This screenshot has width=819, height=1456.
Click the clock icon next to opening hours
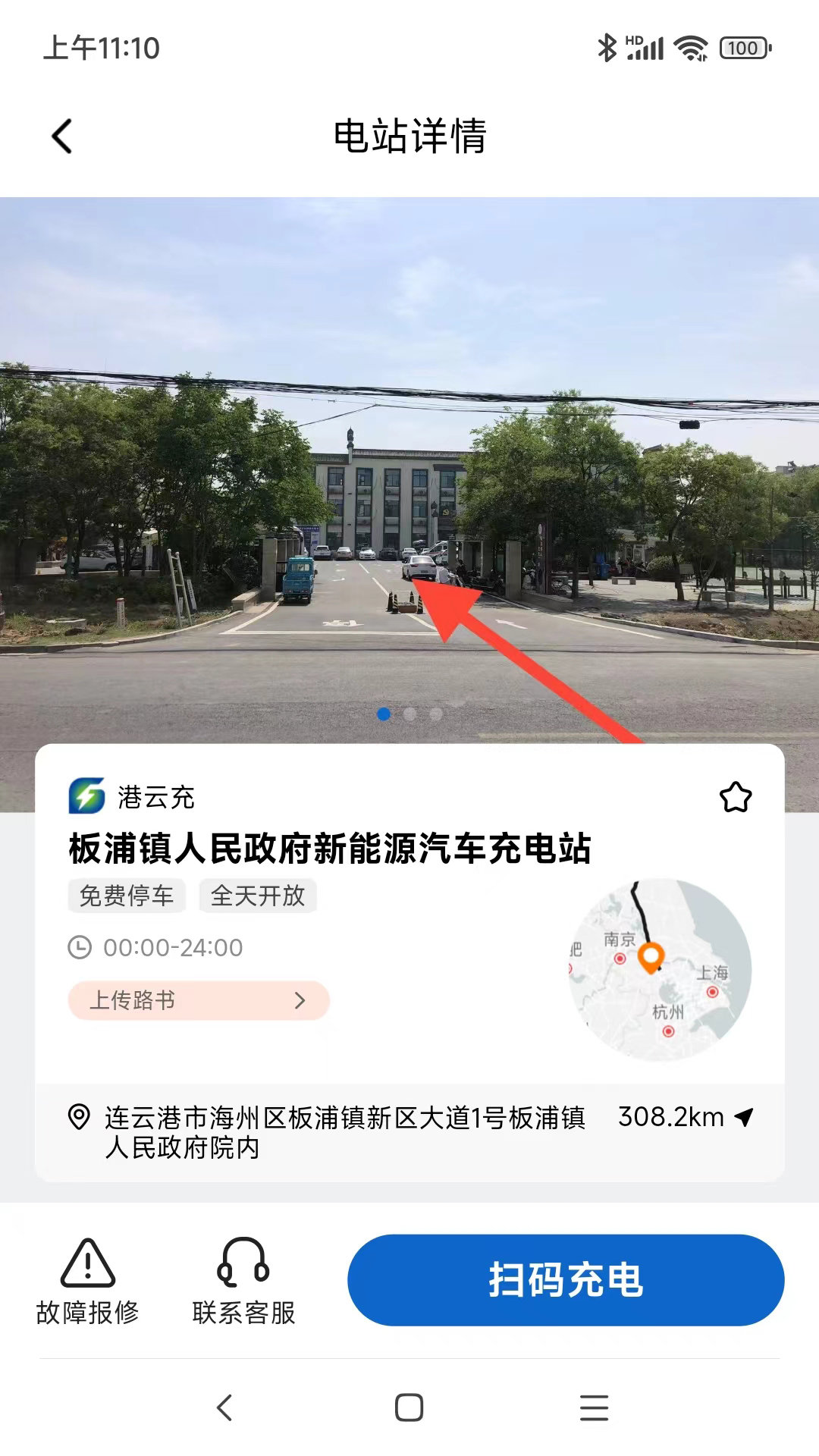point(78,947)
